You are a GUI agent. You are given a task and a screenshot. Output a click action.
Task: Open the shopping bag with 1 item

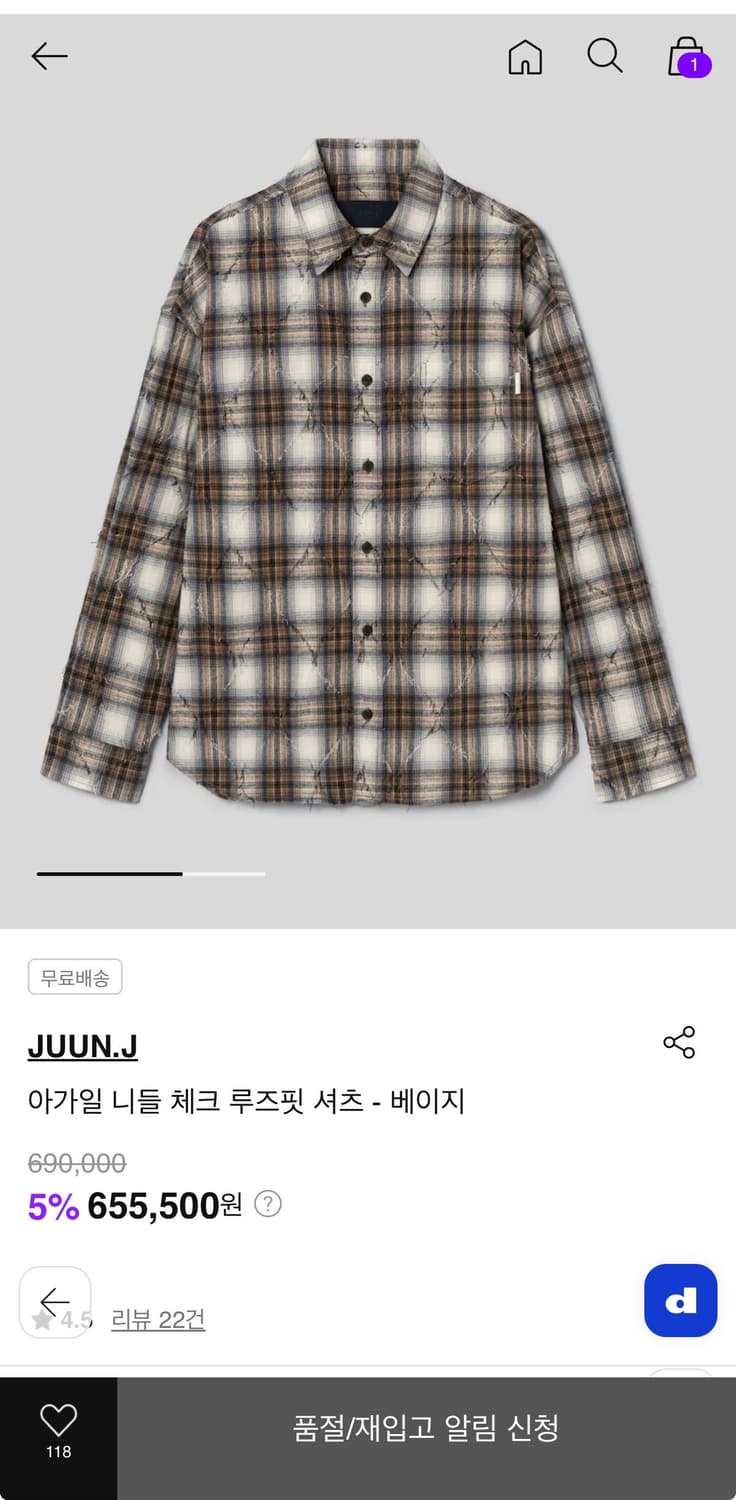(683, 57)
